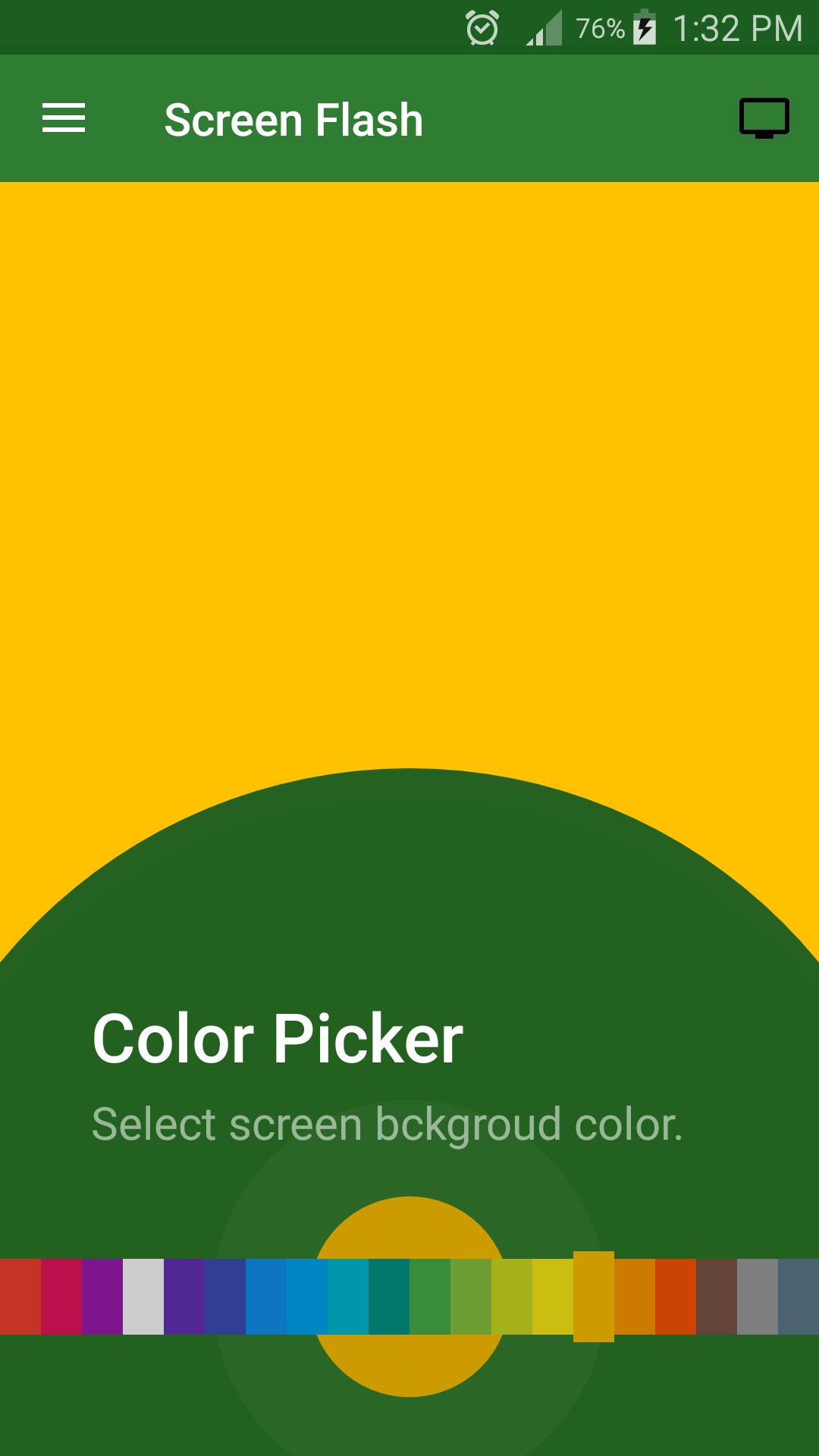Choose the deep orange color swatch
This screenshot has height=1456, width=819.
pos(676,1297)
